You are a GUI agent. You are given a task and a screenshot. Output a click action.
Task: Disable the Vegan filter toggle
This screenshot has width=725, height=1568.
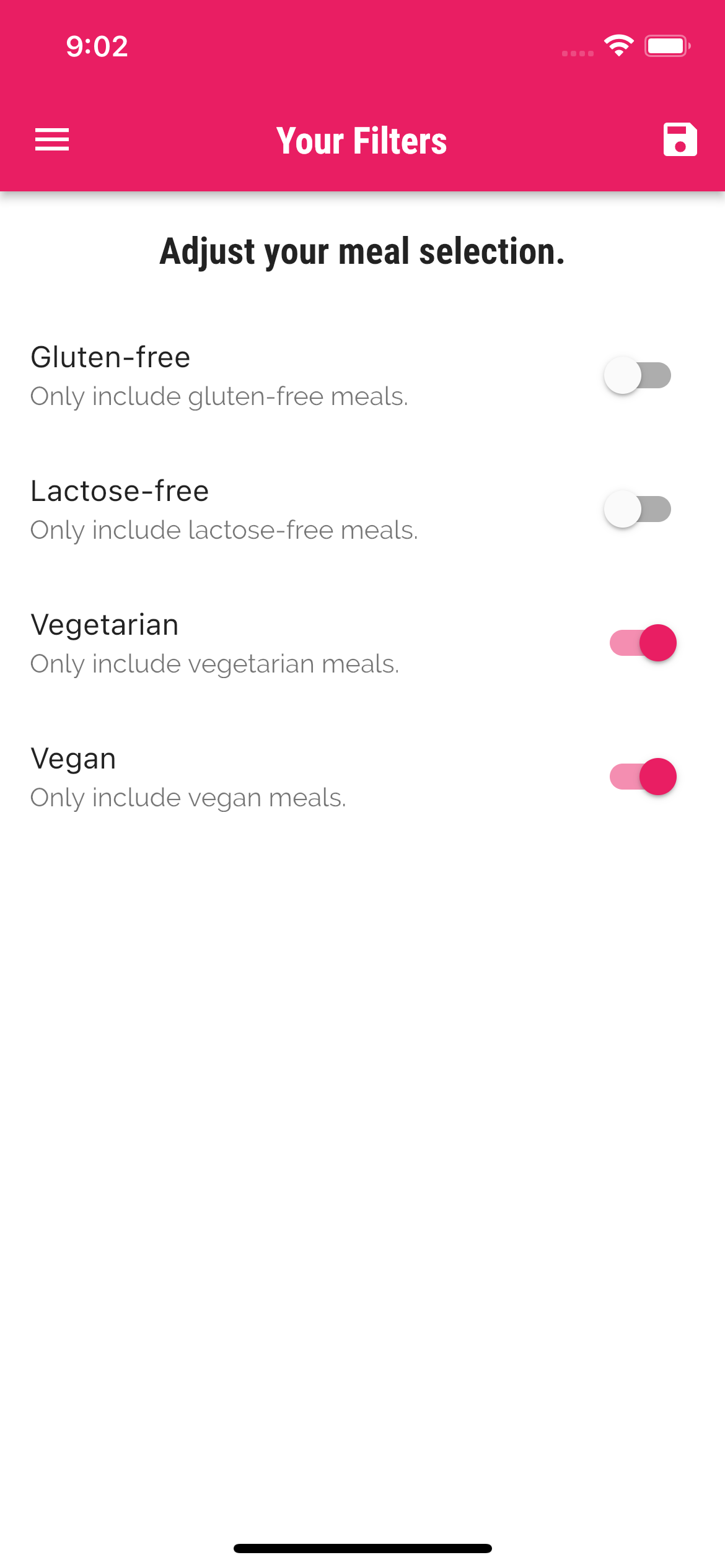click(x=638, y=776)
